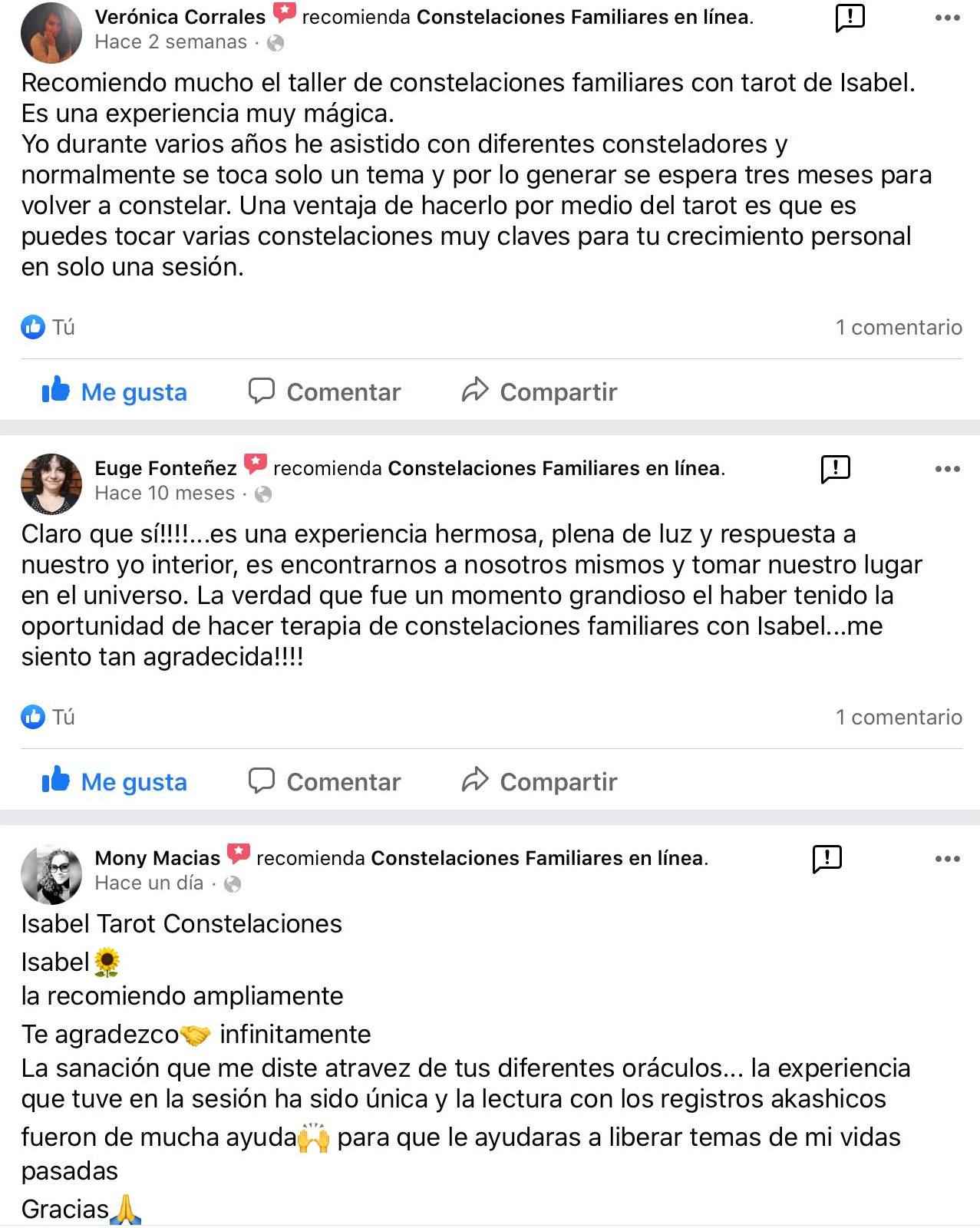Open overflow menu on Euge Fonteñez's post
Viewport: 980px width, 1228px height.
(x=947, y=468)
